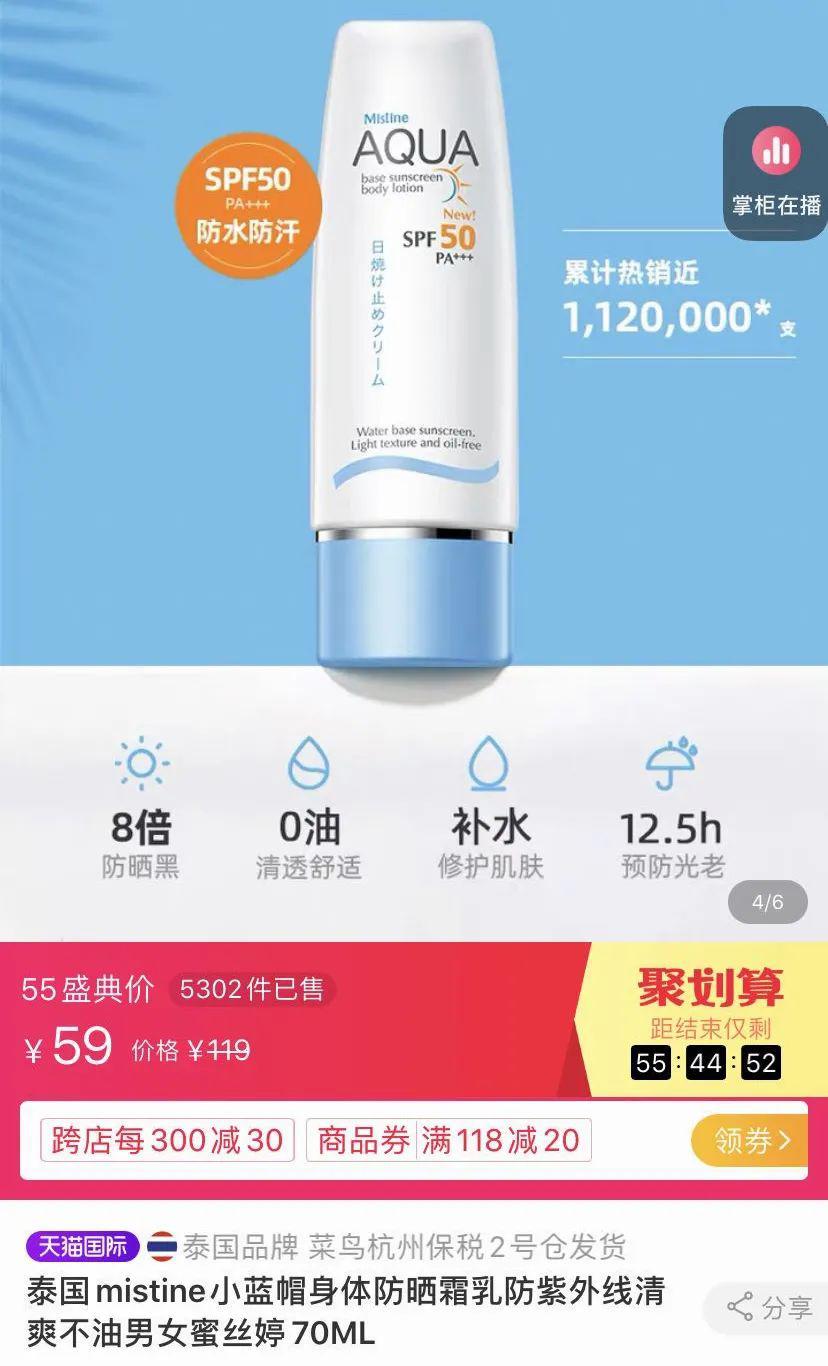
Task: Select the 跨店每300减30 coupon tag
Action: tap(167, 1140)
